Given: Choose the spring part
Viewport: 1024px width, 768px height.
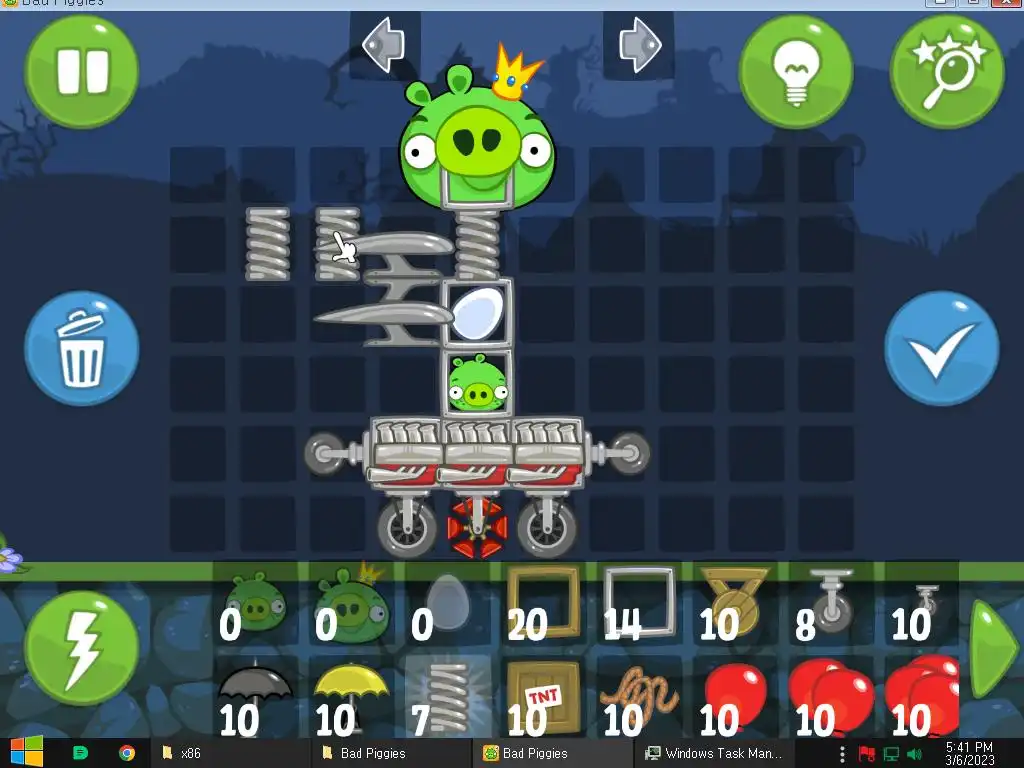Looking at the screenshot, I should pos(447,695).
